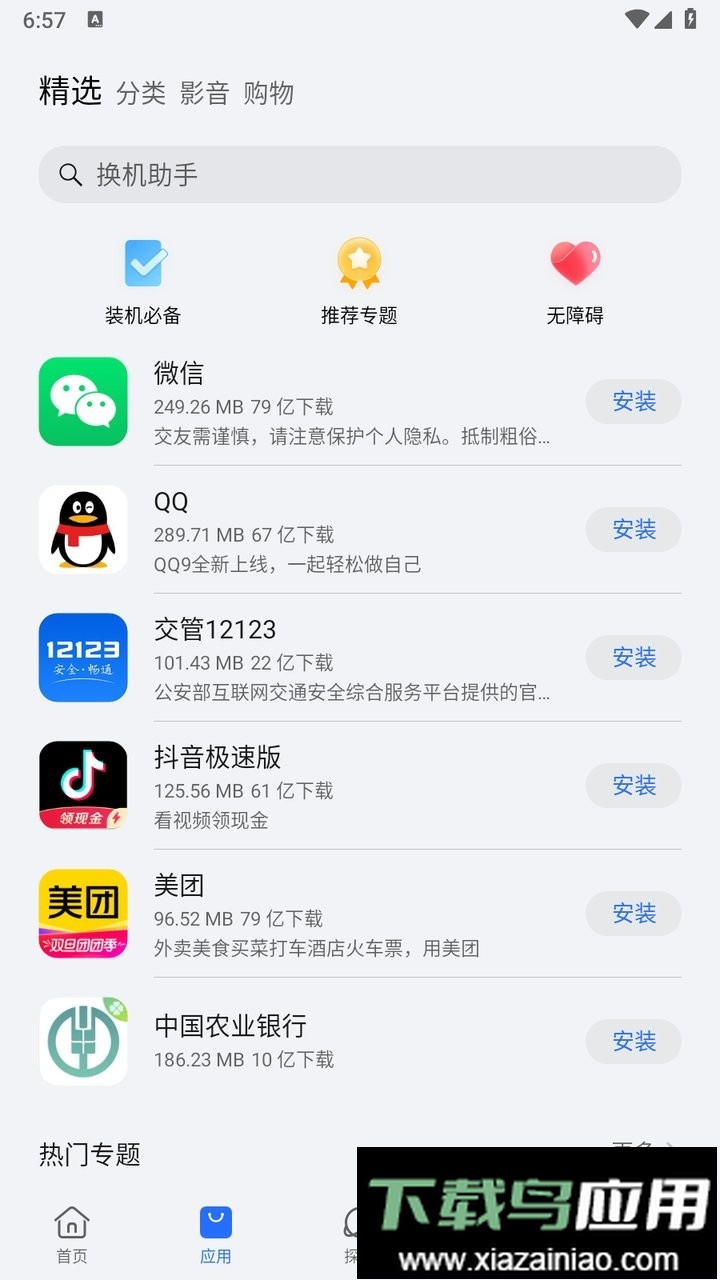Tap the 换机助手 search bar

click(x=359, y=174)
